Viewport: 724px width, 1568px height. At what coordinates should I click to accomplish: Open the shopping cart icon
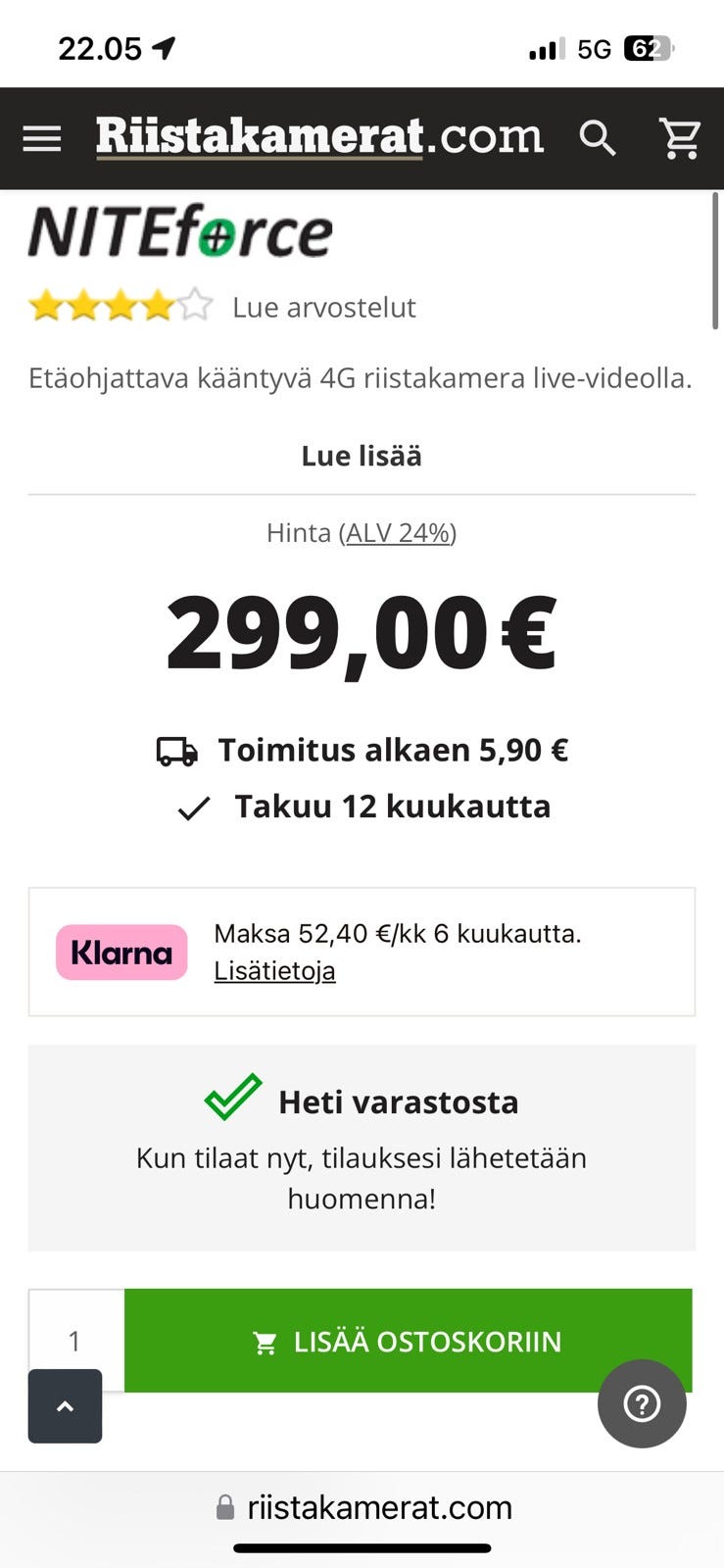coord(680,138)
